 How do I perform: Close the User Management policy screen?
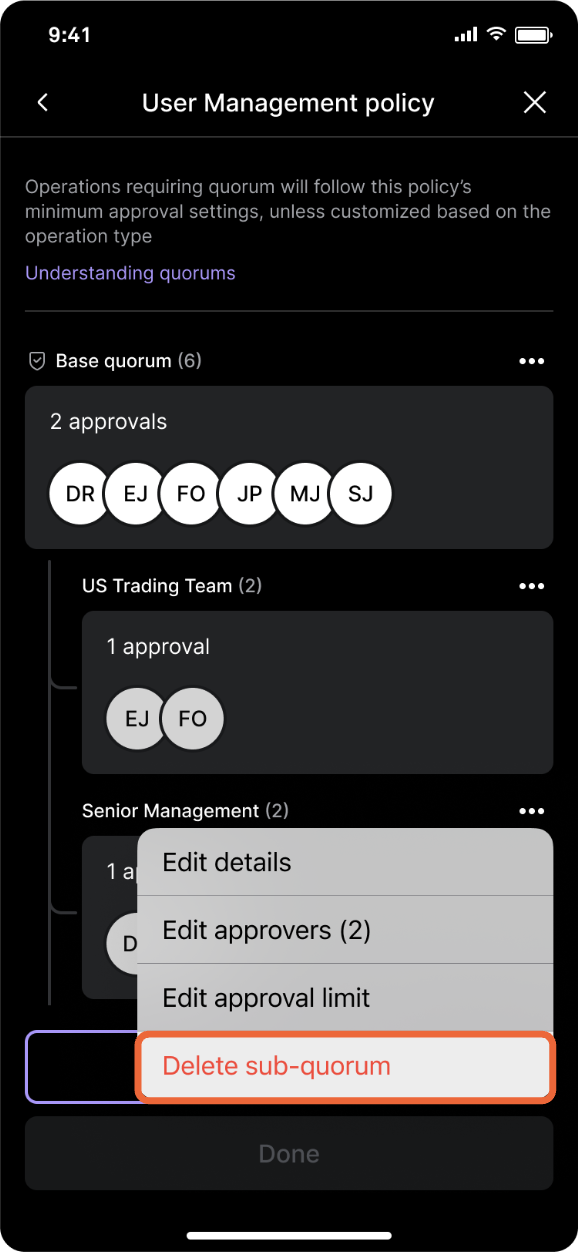(535, 102)
